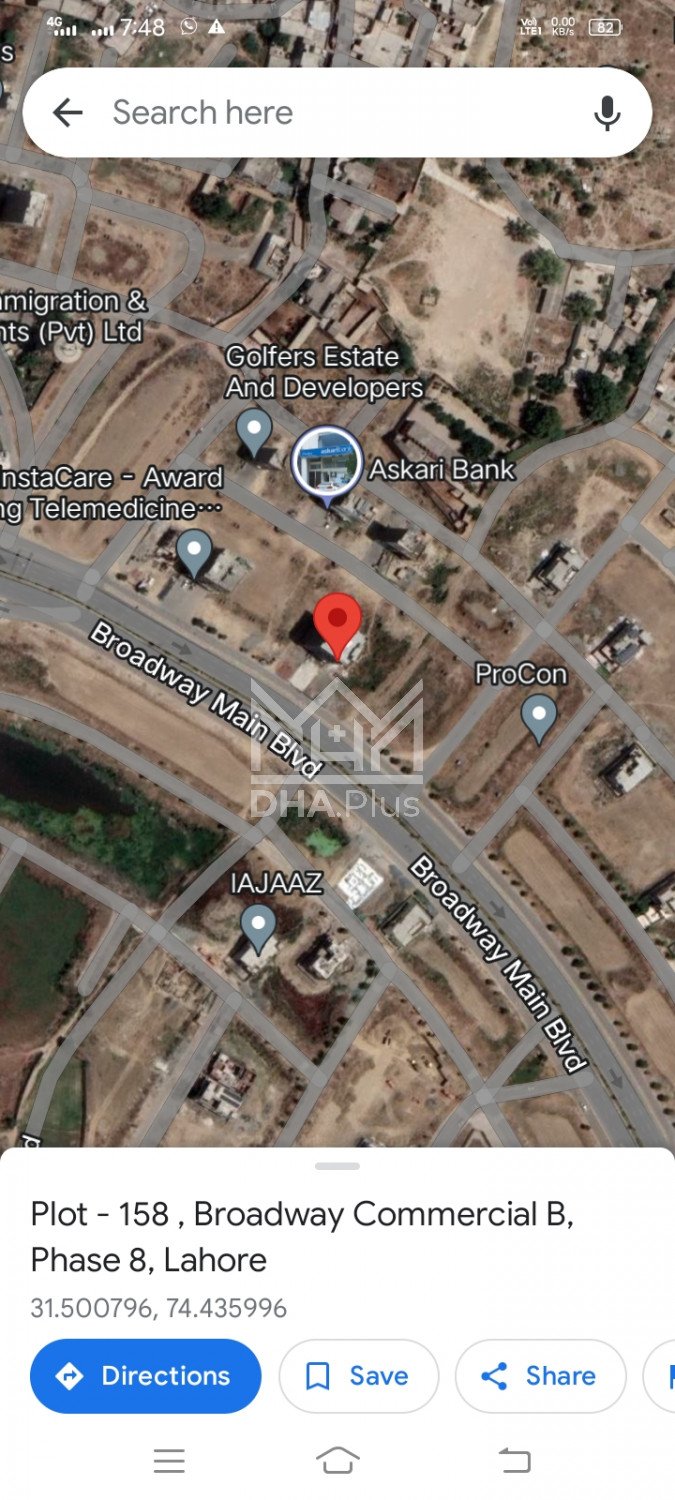Select the IAJAAZ map pin
This screenshot has height=1500, width=675.
point(259,926)
